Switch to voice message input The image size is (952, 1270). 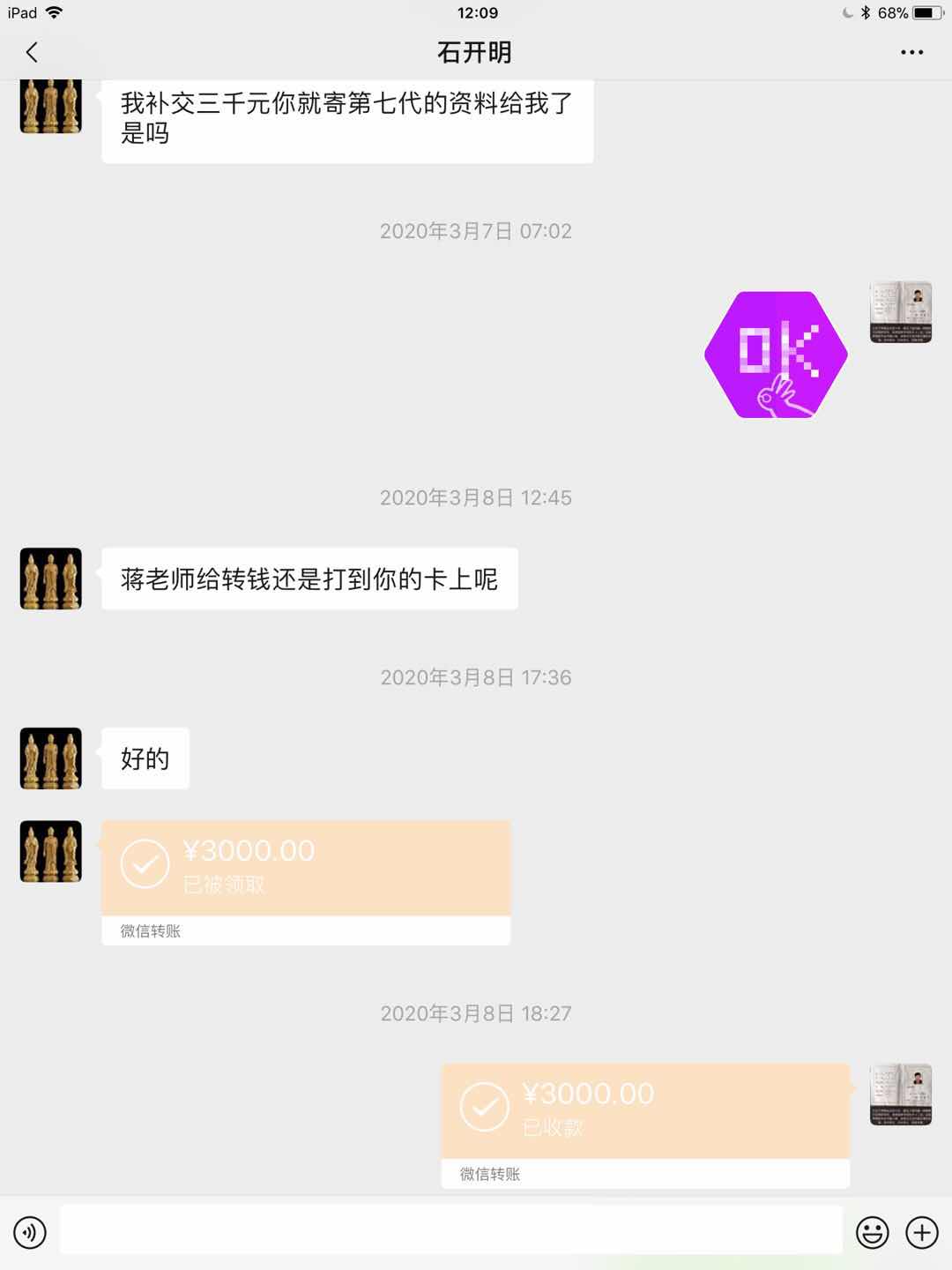pos(30,1232)
